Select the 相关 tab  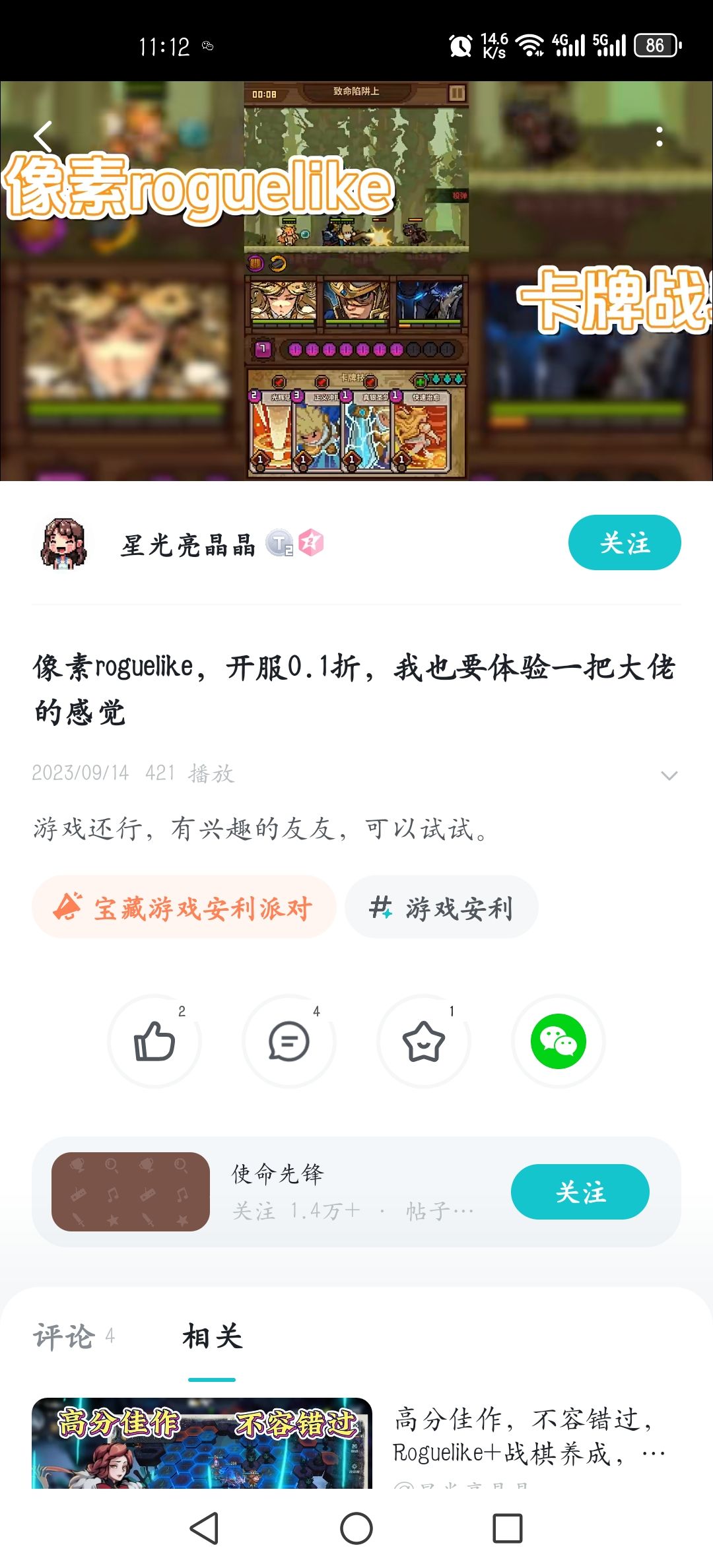(212, 1337)
